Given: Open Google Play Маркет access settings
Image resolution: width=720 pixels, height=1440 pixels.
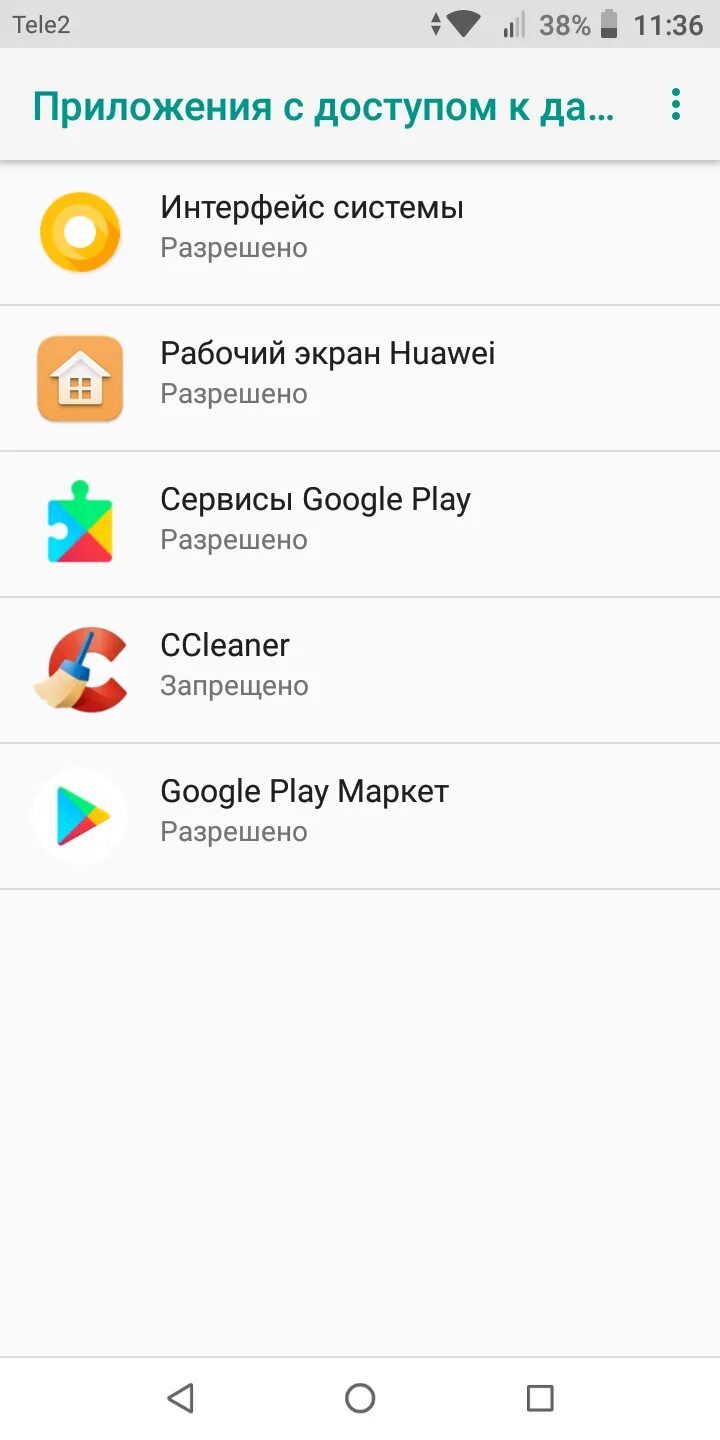Looking at the screenshot, I should click(360, 816).
